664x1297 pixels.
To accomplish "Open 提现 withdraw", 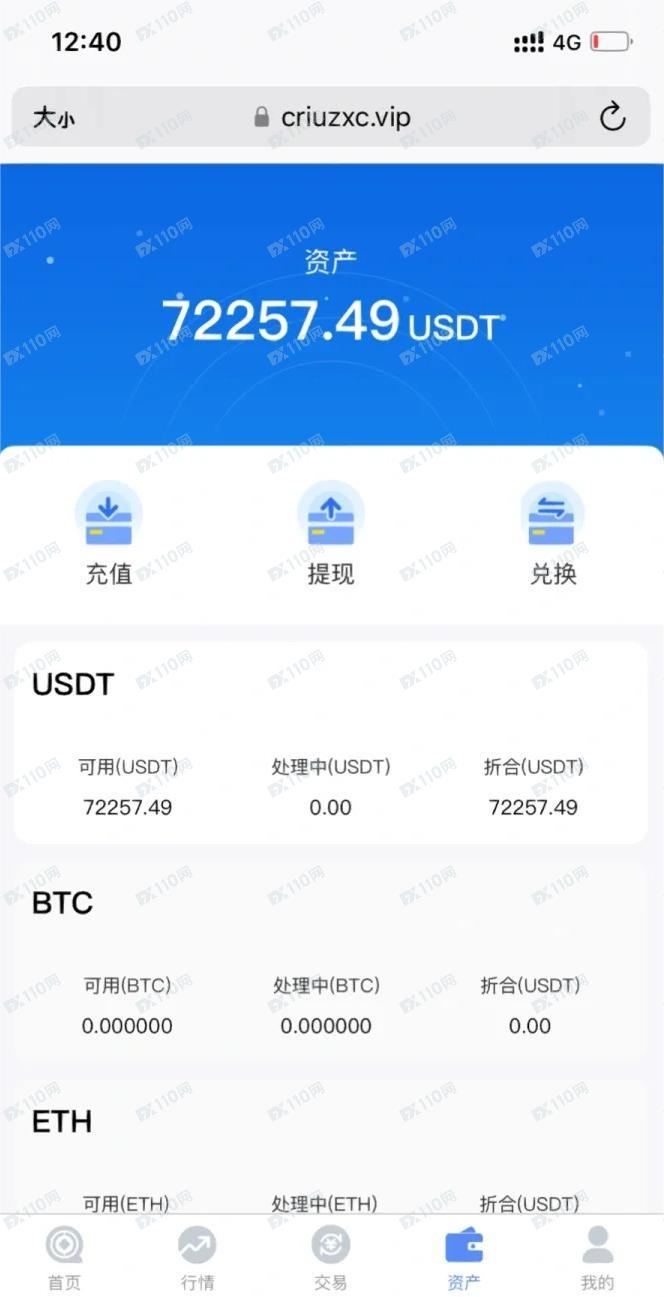I will pos(331,535).
